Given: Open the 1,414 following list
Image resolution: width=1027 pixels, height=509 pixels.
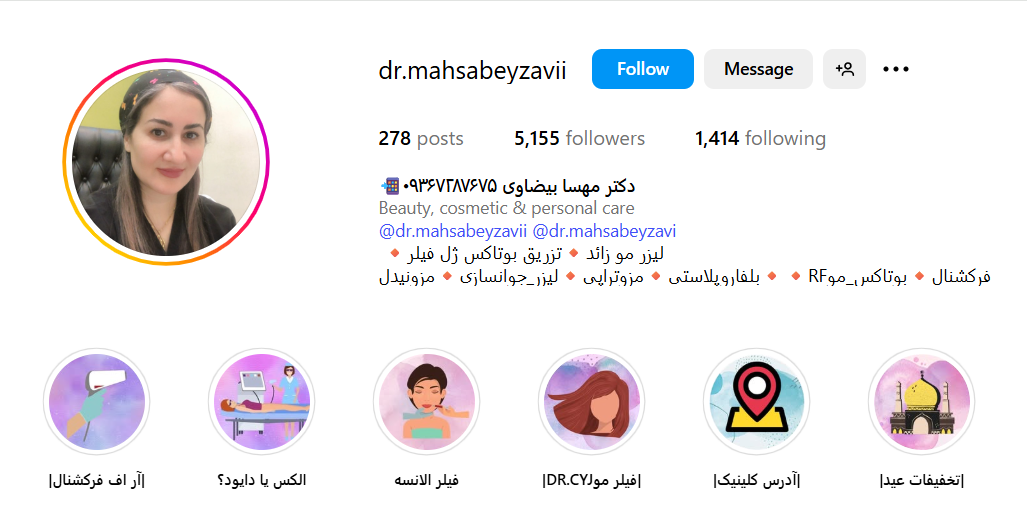Looking at the screenshot, I should (760, 139).
